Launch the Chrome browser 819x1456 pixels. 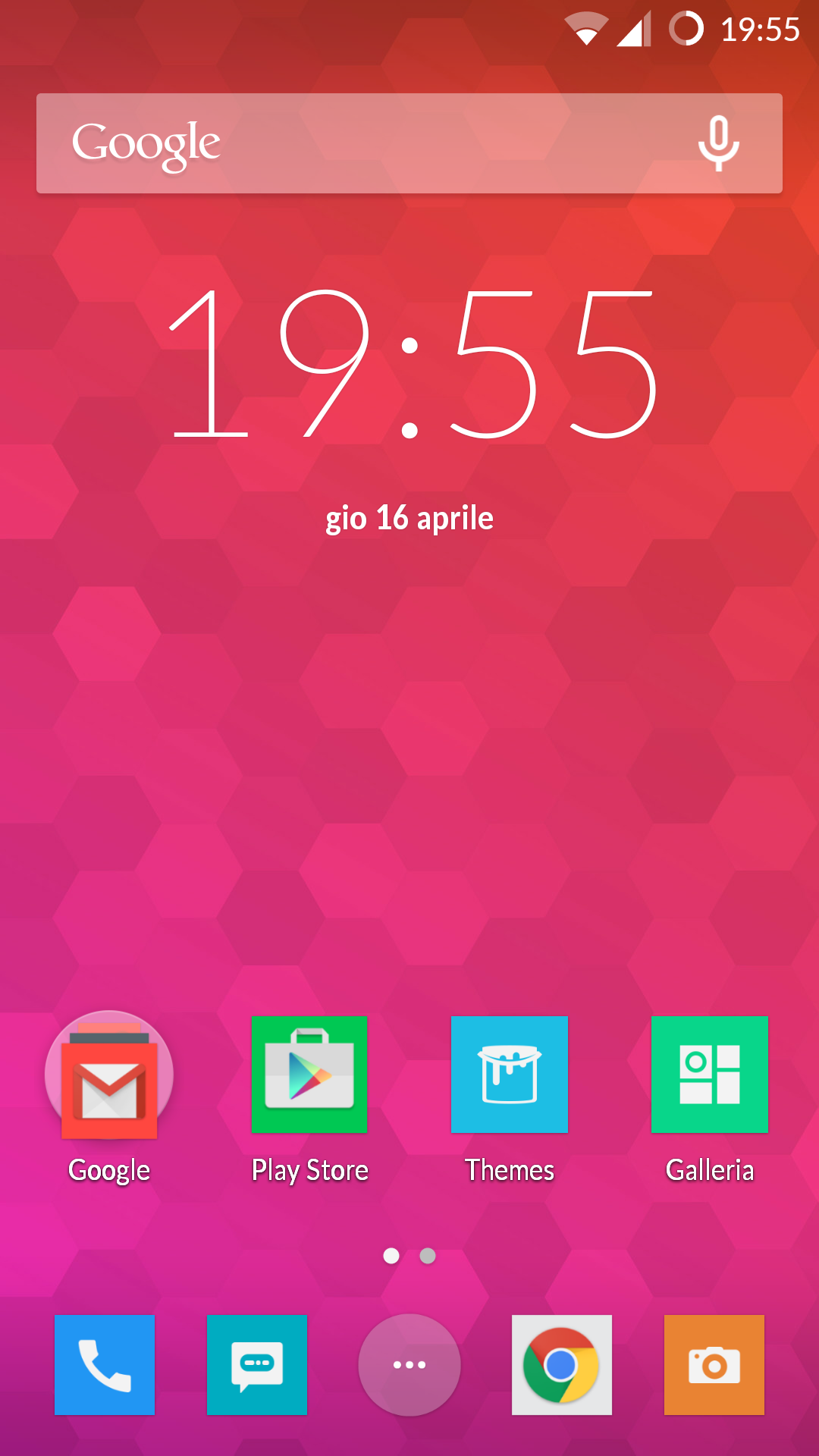click(x=562, y=1365)
